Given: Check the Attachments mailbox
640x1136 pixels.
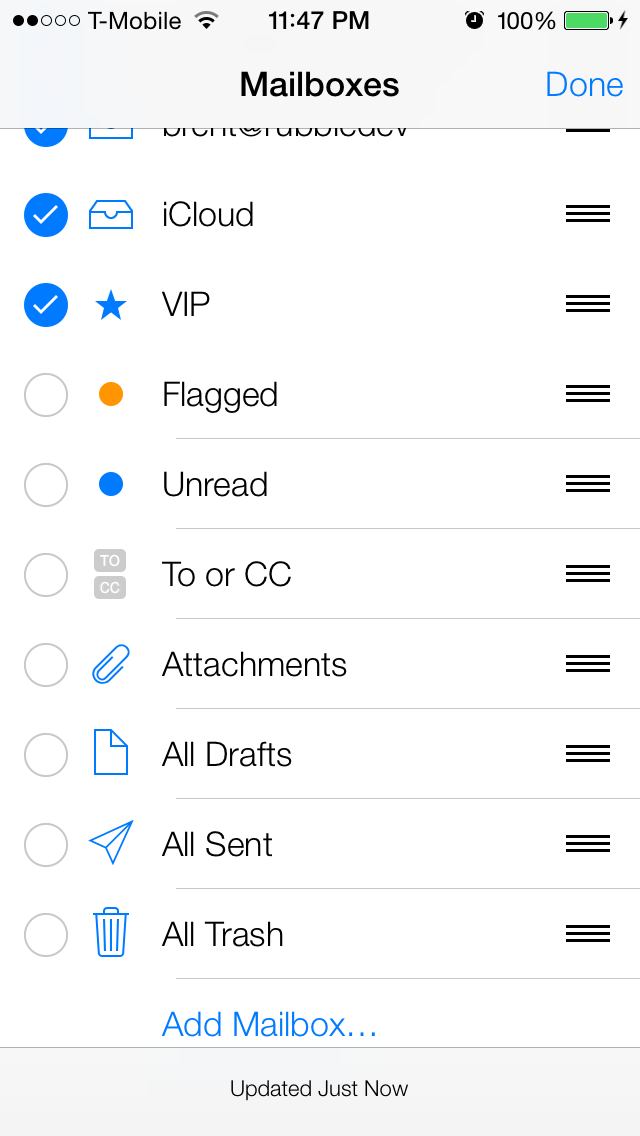Looking at the screenshot, I should pyautogui.click(x=46, y=665).
